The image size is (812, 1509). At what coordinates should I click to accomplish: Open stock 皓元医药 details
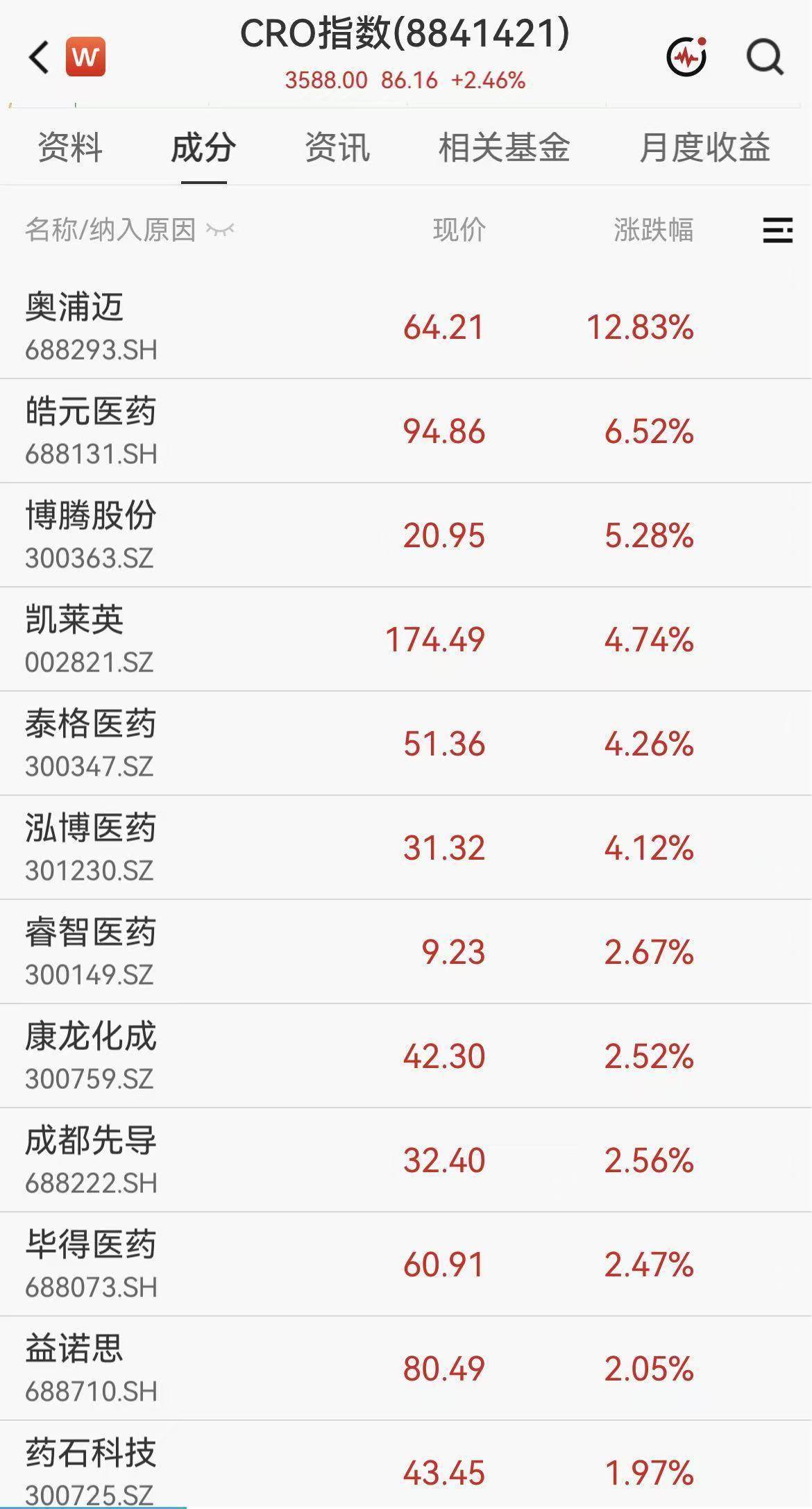pos(406,431)
